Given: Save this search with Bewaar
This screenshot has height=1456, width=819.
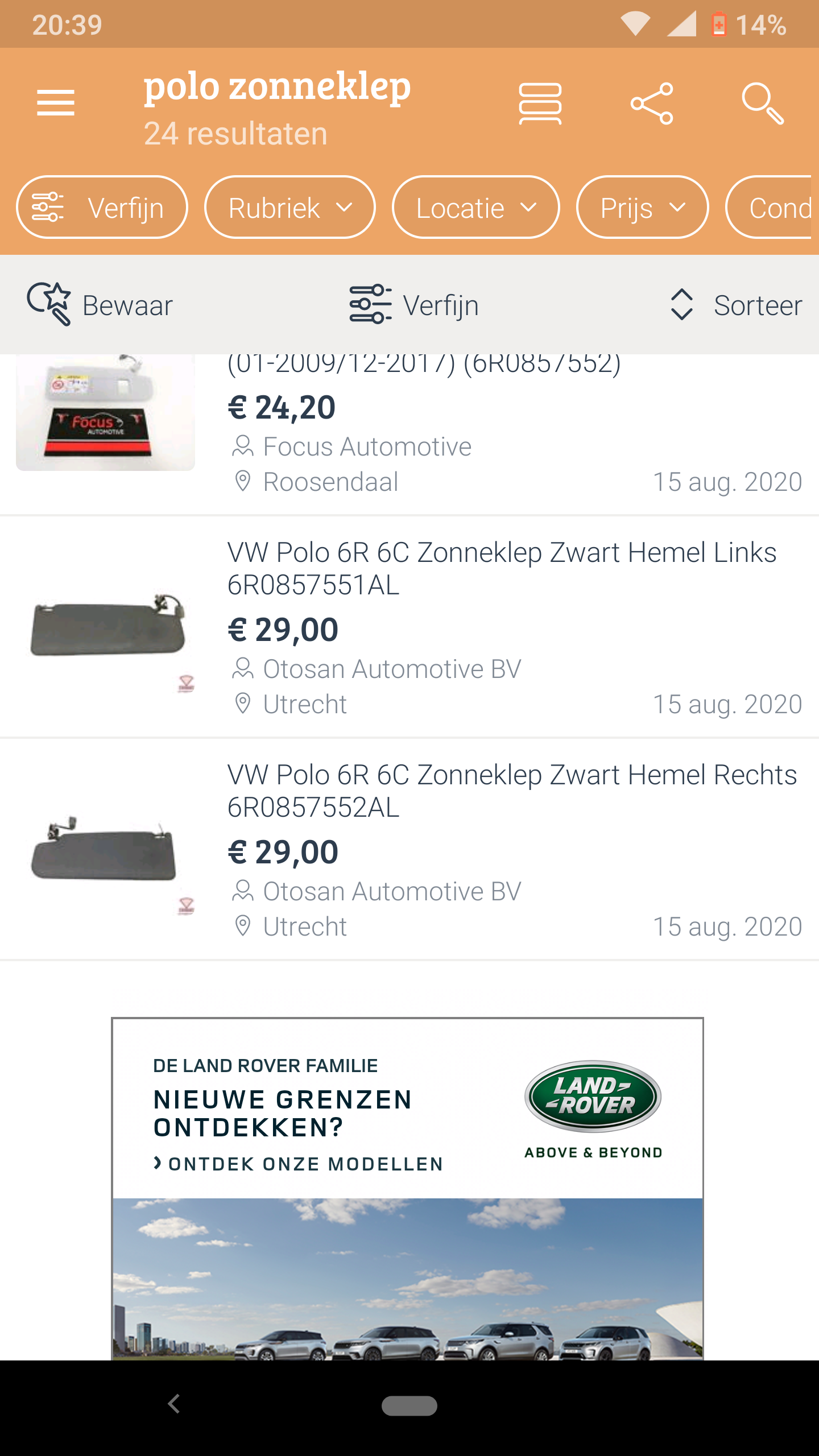Looking at the screenshot, I should pyautogui.click(x=101, y=305).
